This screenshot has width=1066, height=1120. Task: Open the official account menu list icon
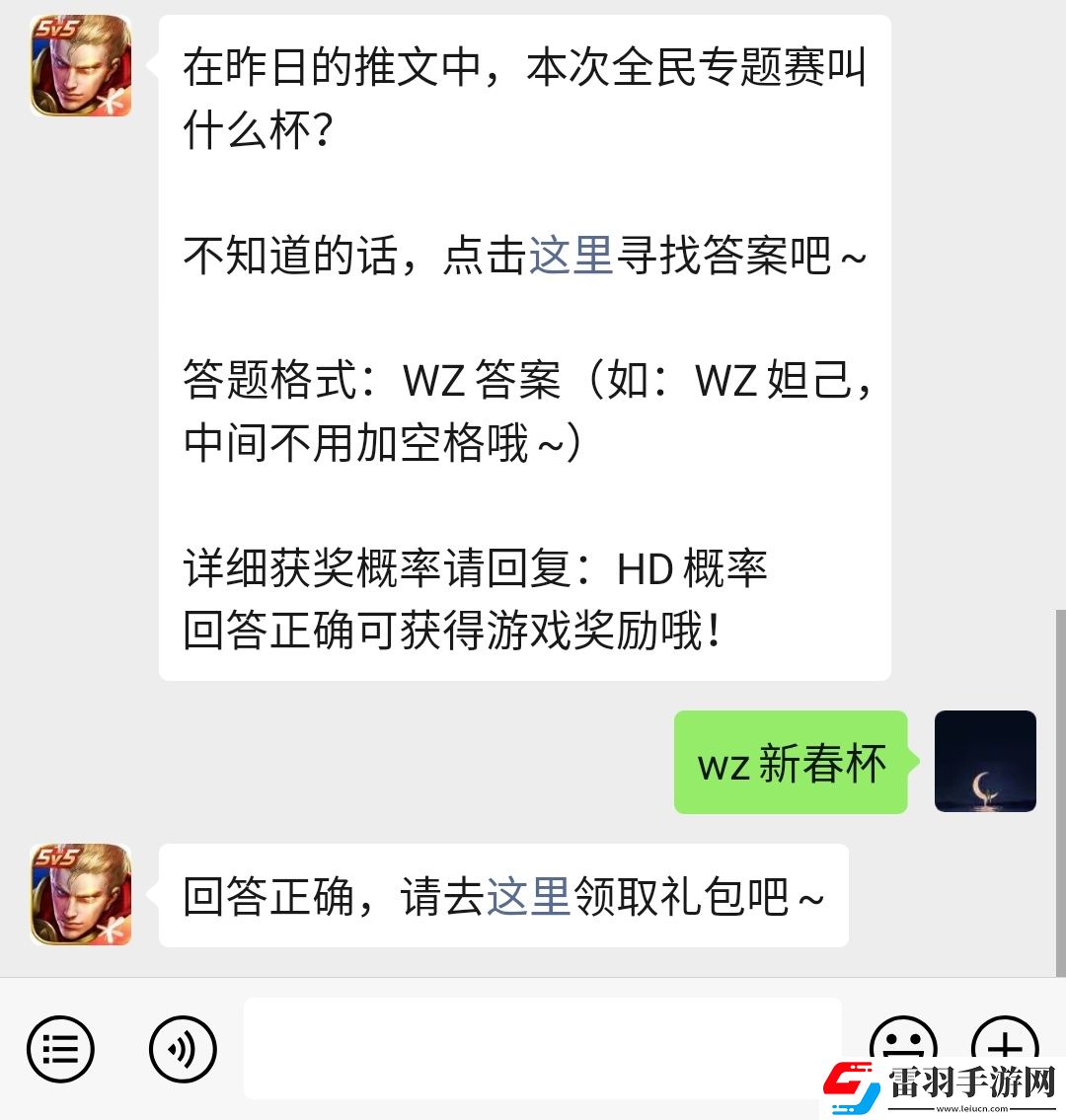pyautogui.click(x=61, y=1049)
